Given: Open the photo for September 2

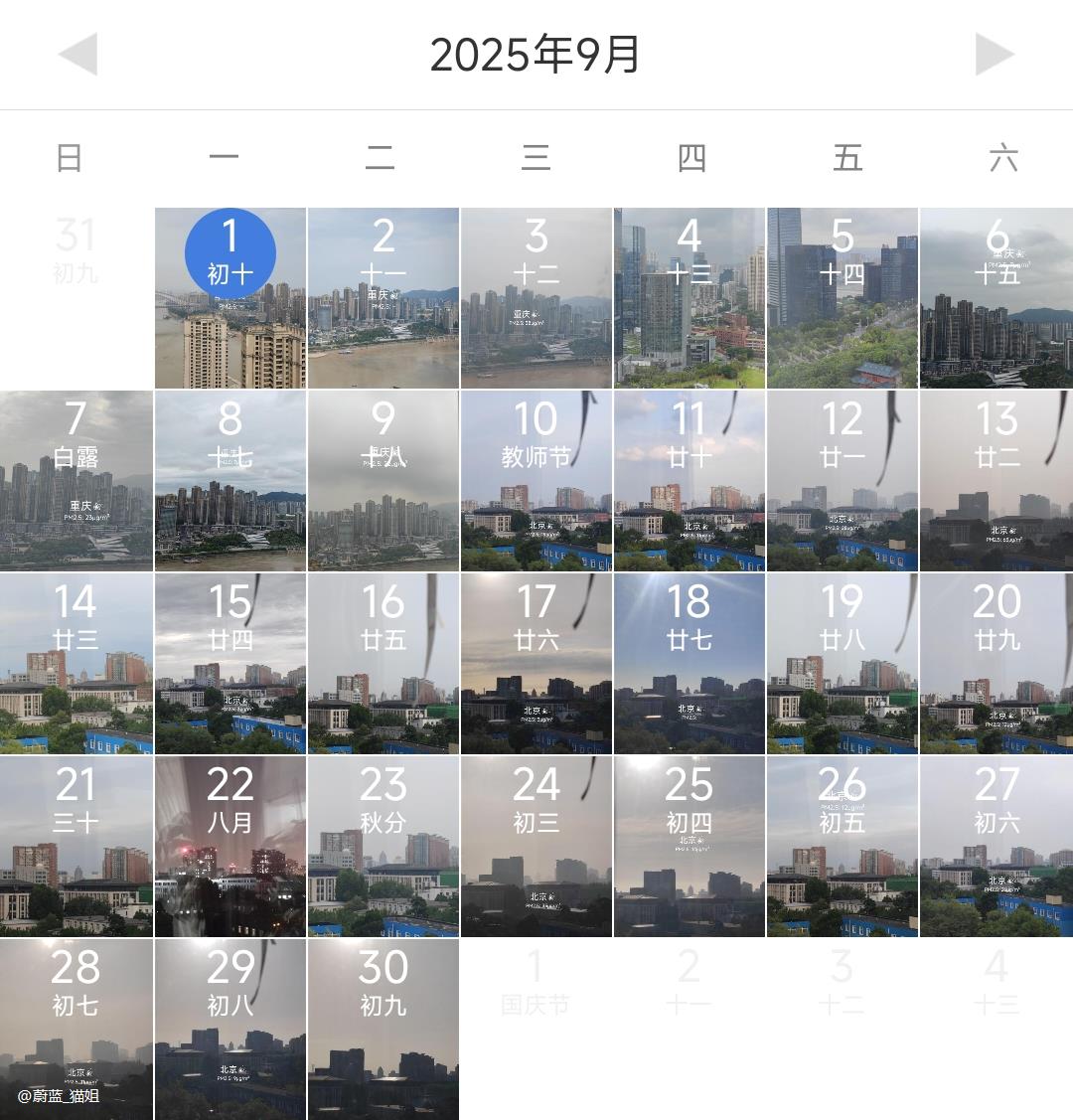Looking at the screenshot, I should coord(383,298).
